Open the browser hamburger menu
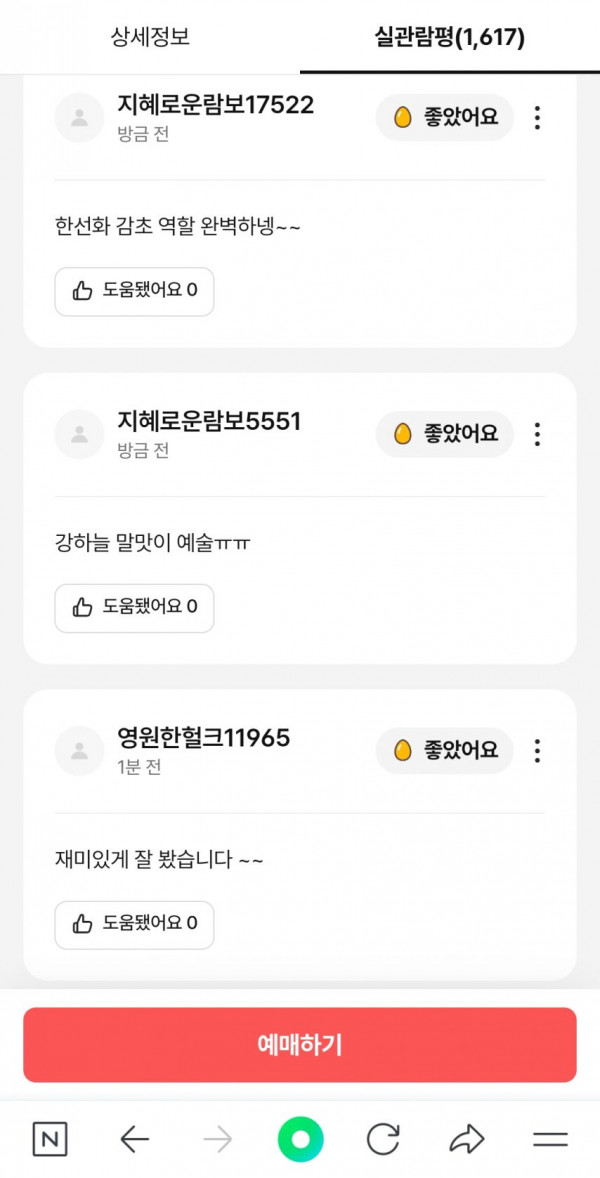The width and height of the screenshot is (600, 1178). tap(550, 1139)
